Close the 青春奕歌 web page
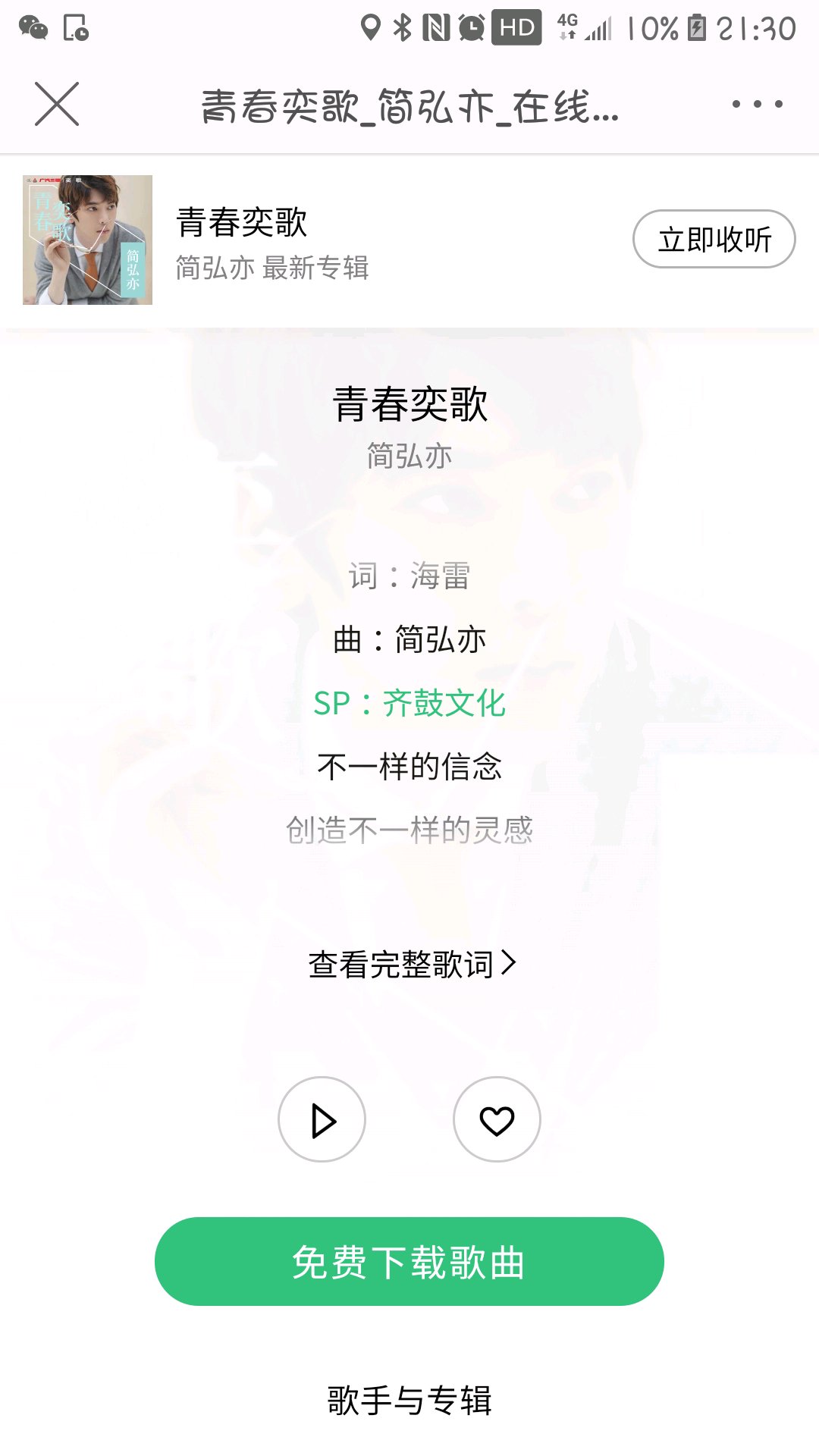The image size is (819, 1456). (x=57, y=104)
